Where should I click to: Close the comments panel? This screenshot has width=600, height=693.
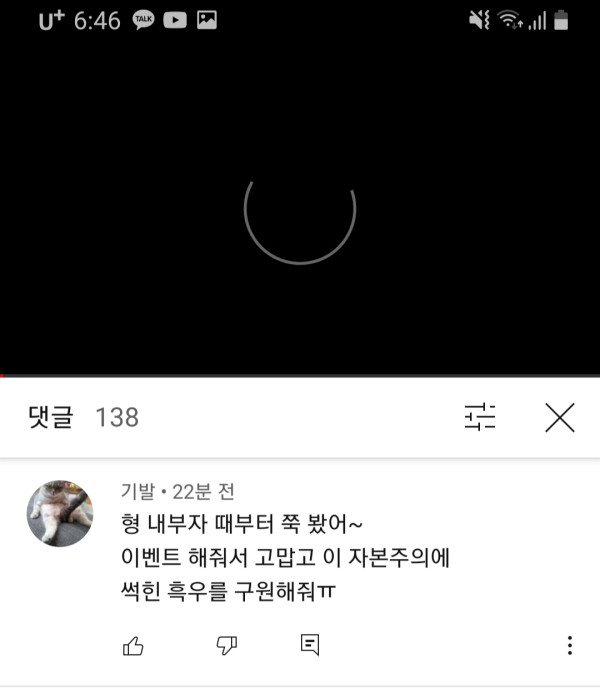coord(559,417)
